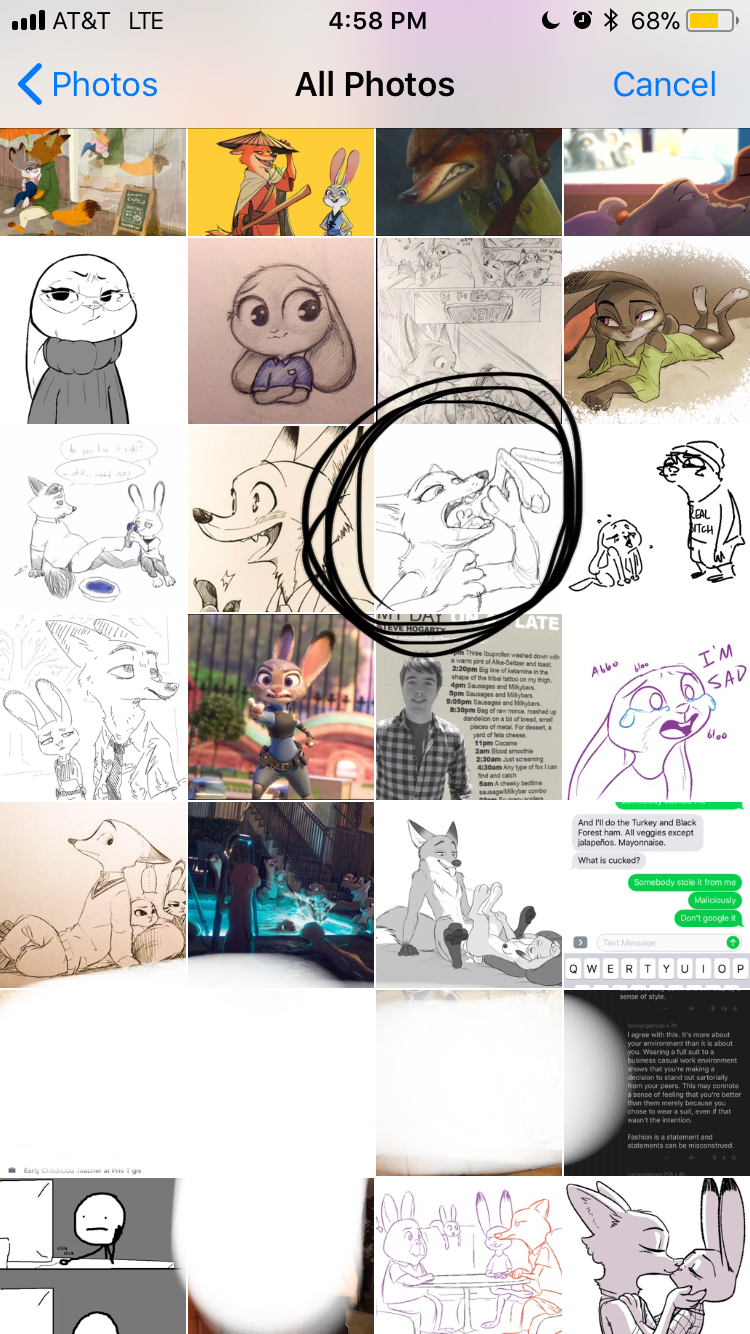Open the bunny in gray dress drawing

coord(92,331)
